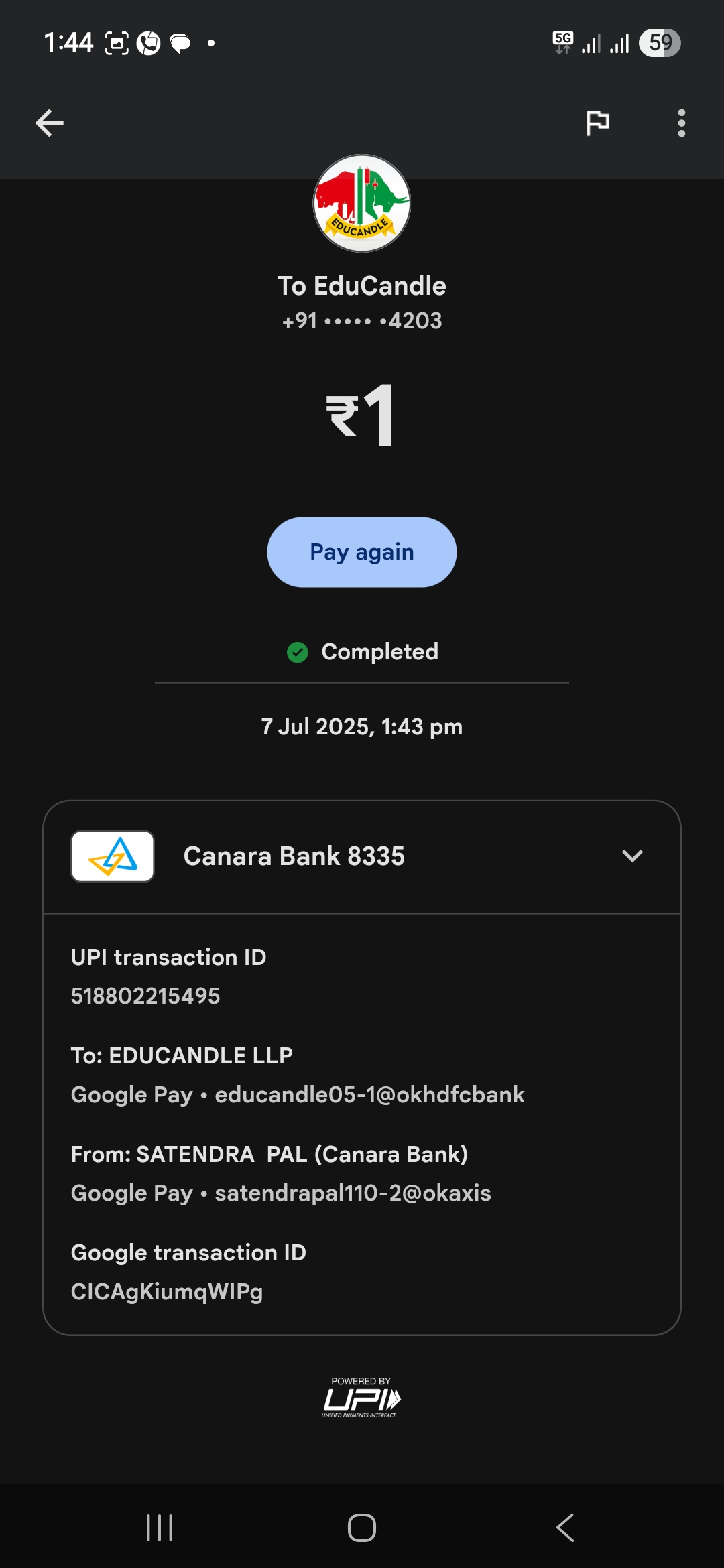The height and width of the screenshot is (1568, 724).
Task: Open the EduCandle profile picture
Action: [362, 204]
